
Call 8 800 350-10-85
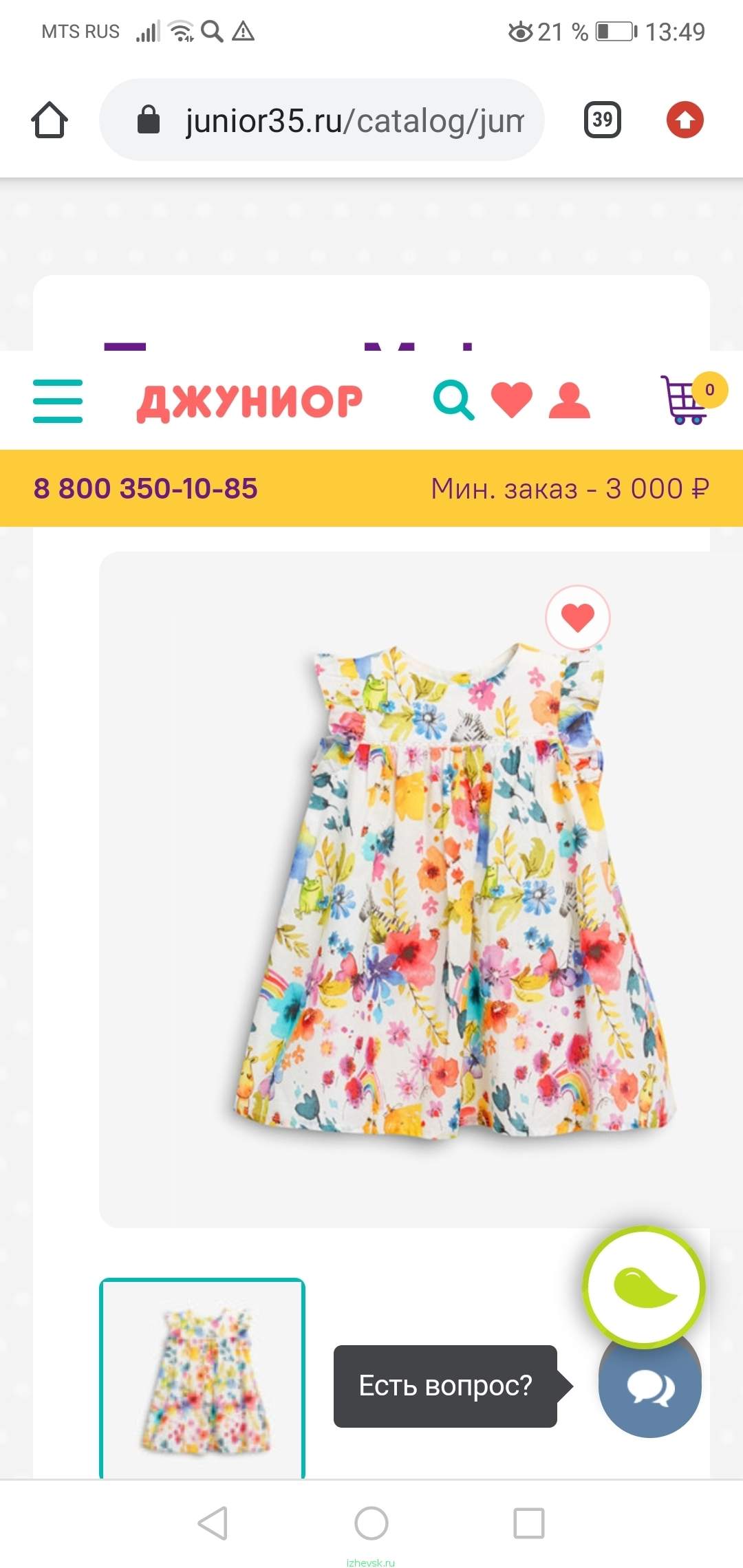click(145, 488)
